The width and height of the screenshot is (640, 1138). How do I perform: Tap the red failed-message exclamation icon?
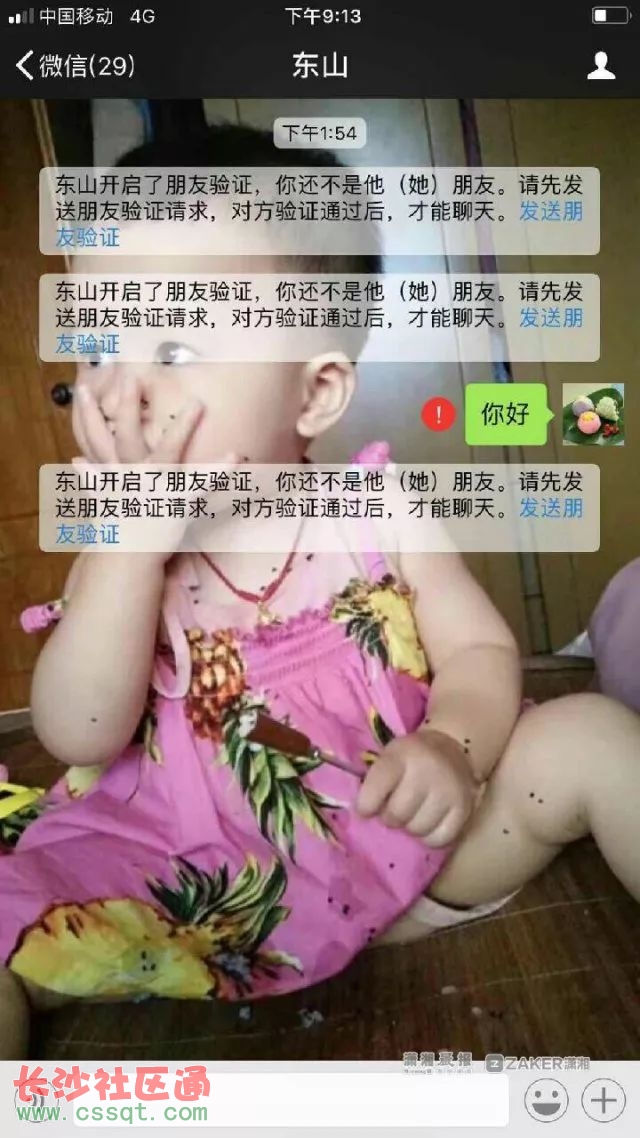(x=438, y=414)
